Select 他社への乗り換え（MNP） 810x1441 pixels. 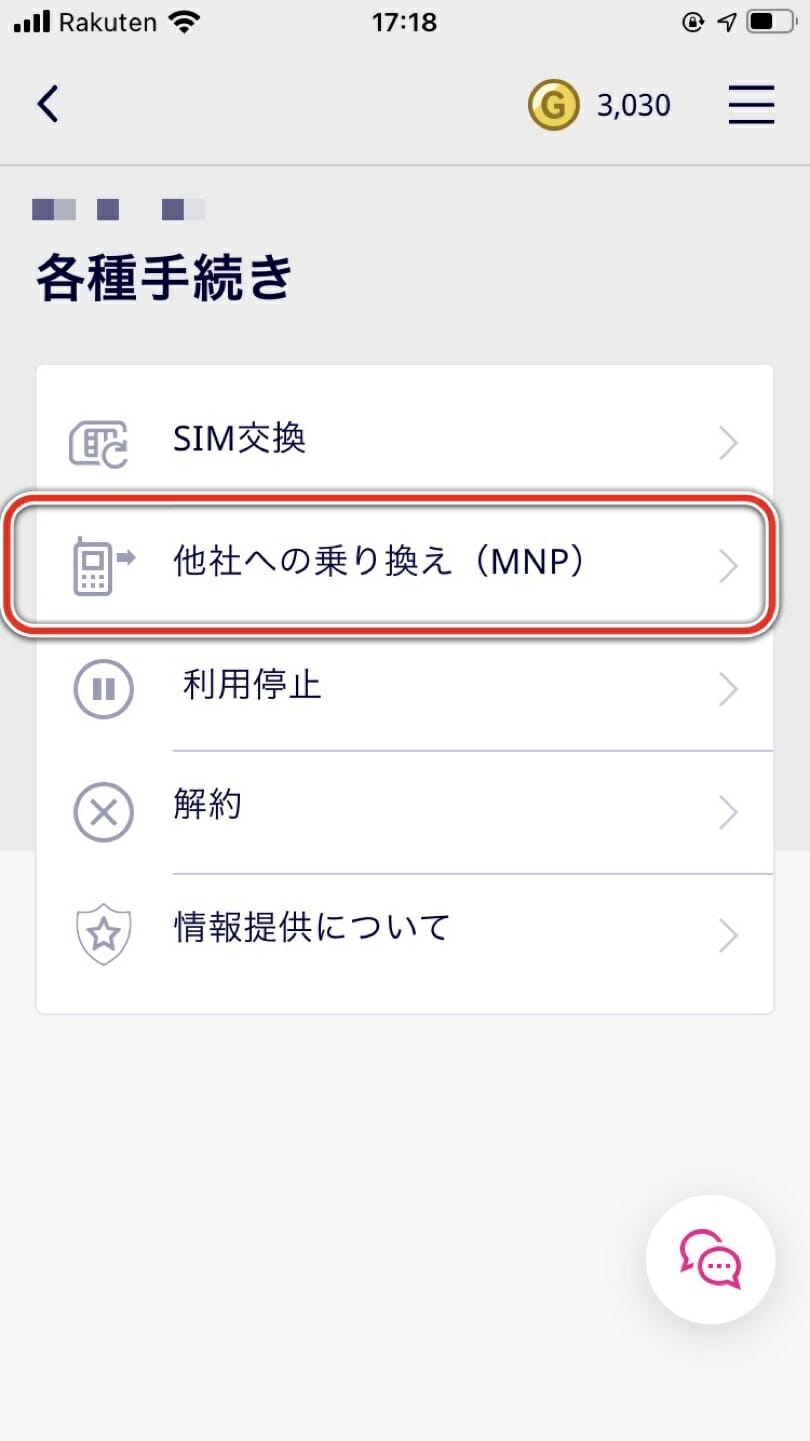[404, 564]
